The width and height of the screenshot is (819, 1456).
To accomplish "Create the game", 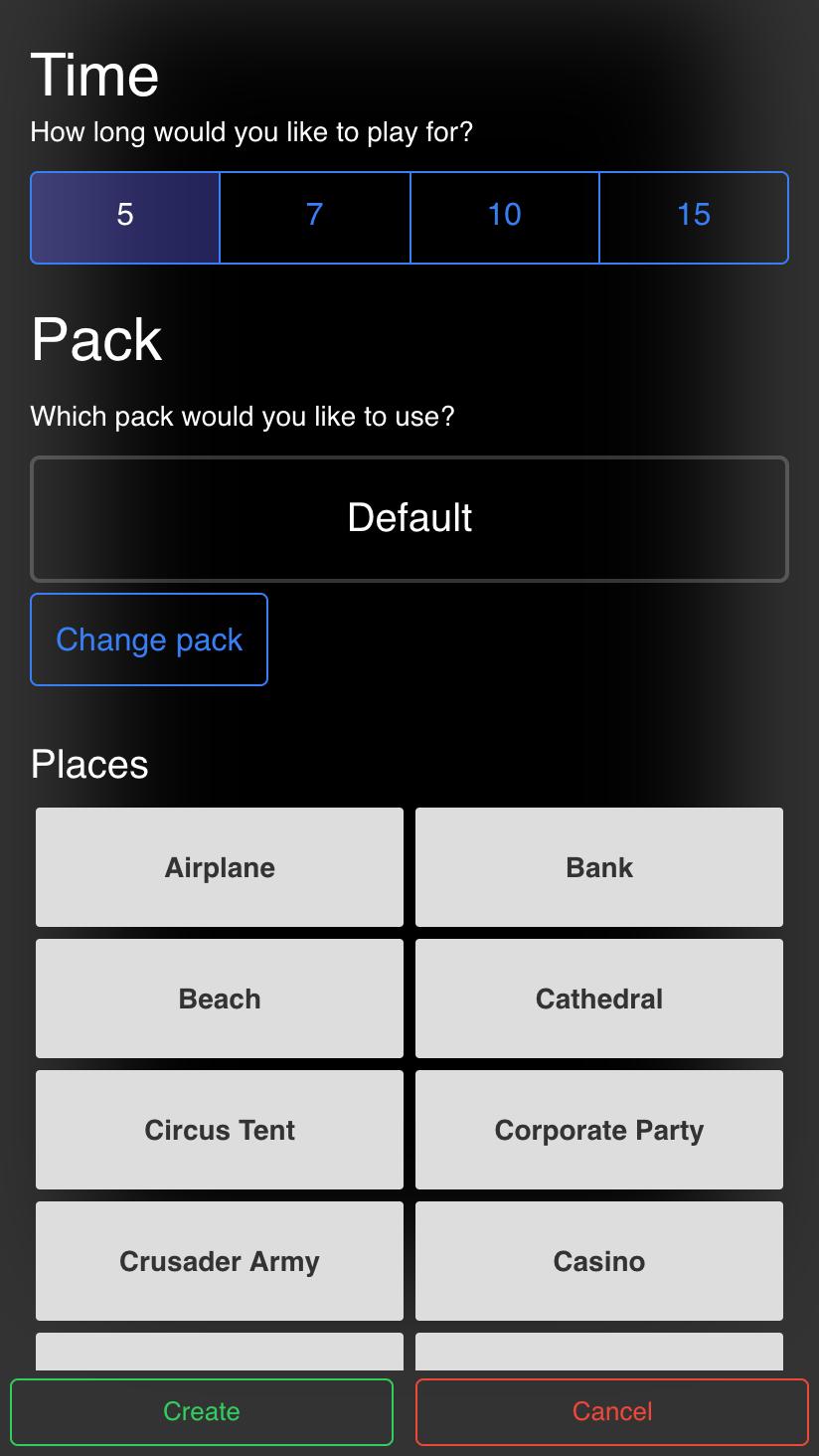I will tap(202, 1411).
